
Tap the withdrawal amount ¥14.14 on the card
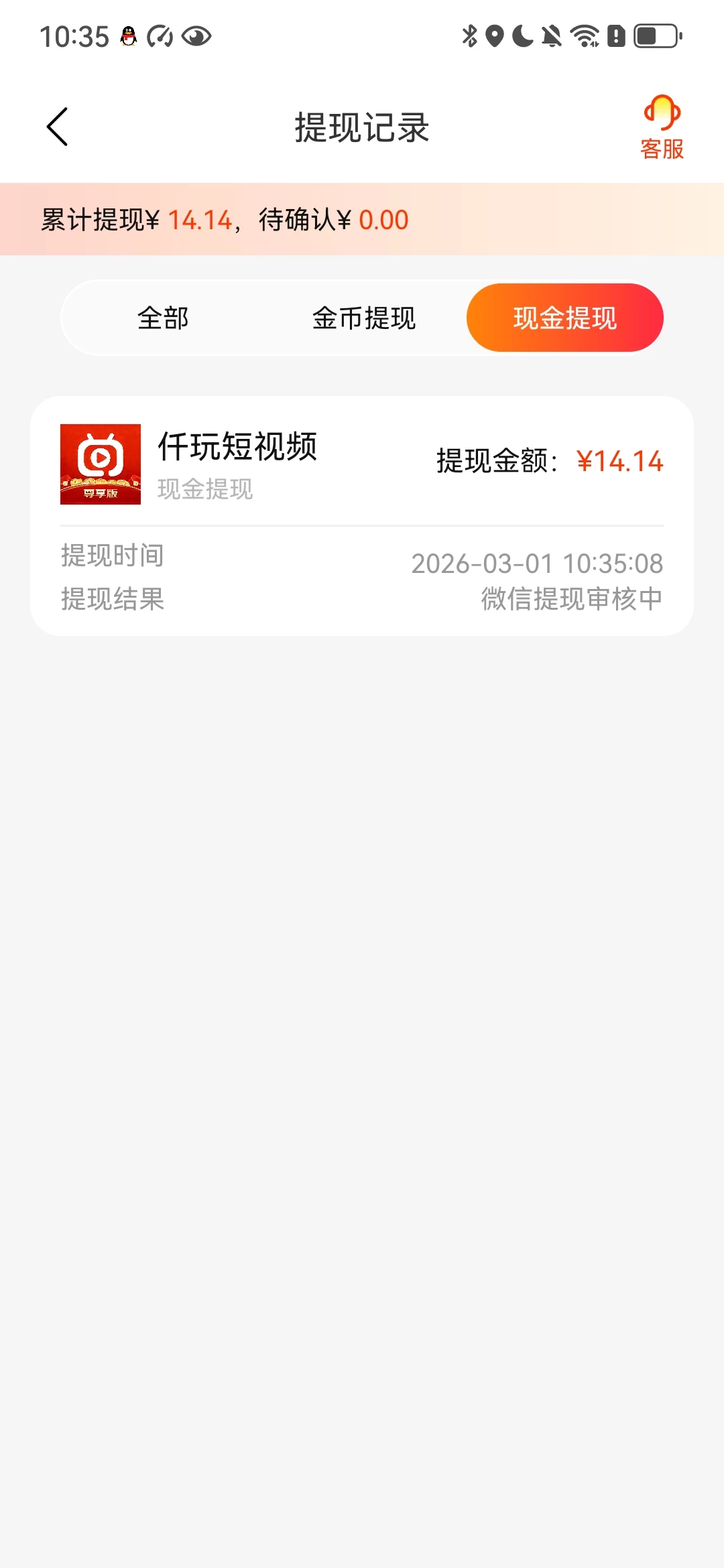(x=620, y=461)
